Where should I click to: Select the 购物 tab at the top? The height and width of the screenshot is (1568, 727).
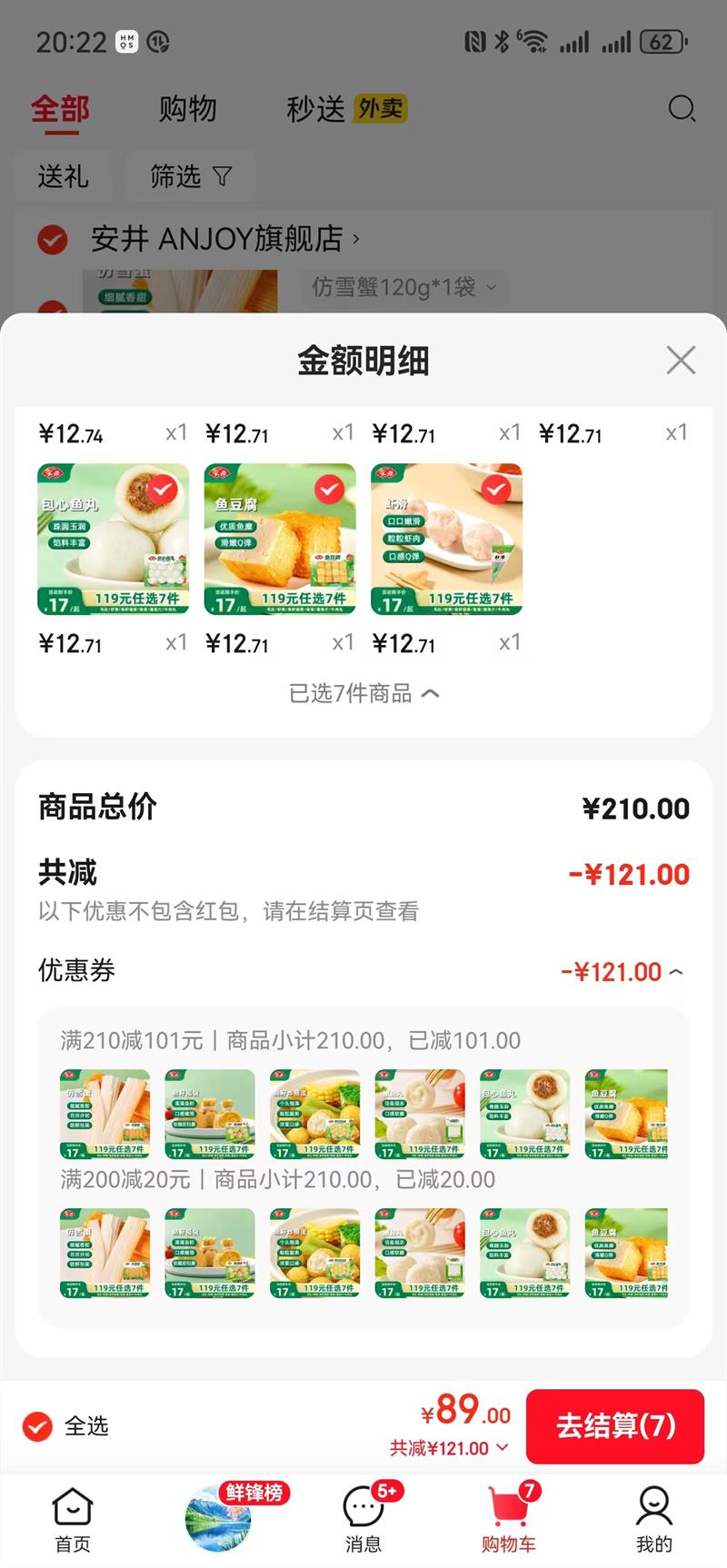[x=189, y=109]
